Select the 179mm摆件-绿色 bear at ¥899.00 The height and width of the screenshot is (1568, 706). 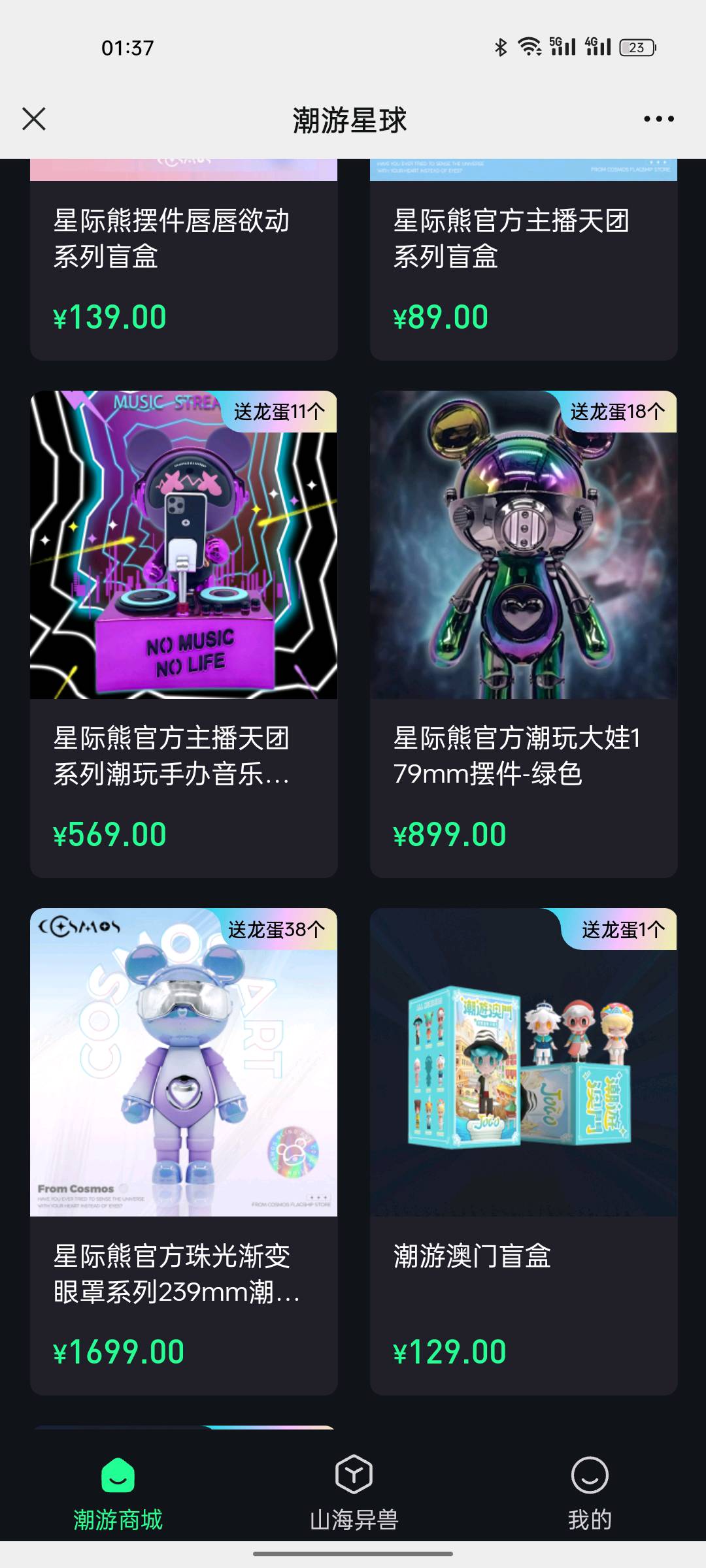[523, 634]
